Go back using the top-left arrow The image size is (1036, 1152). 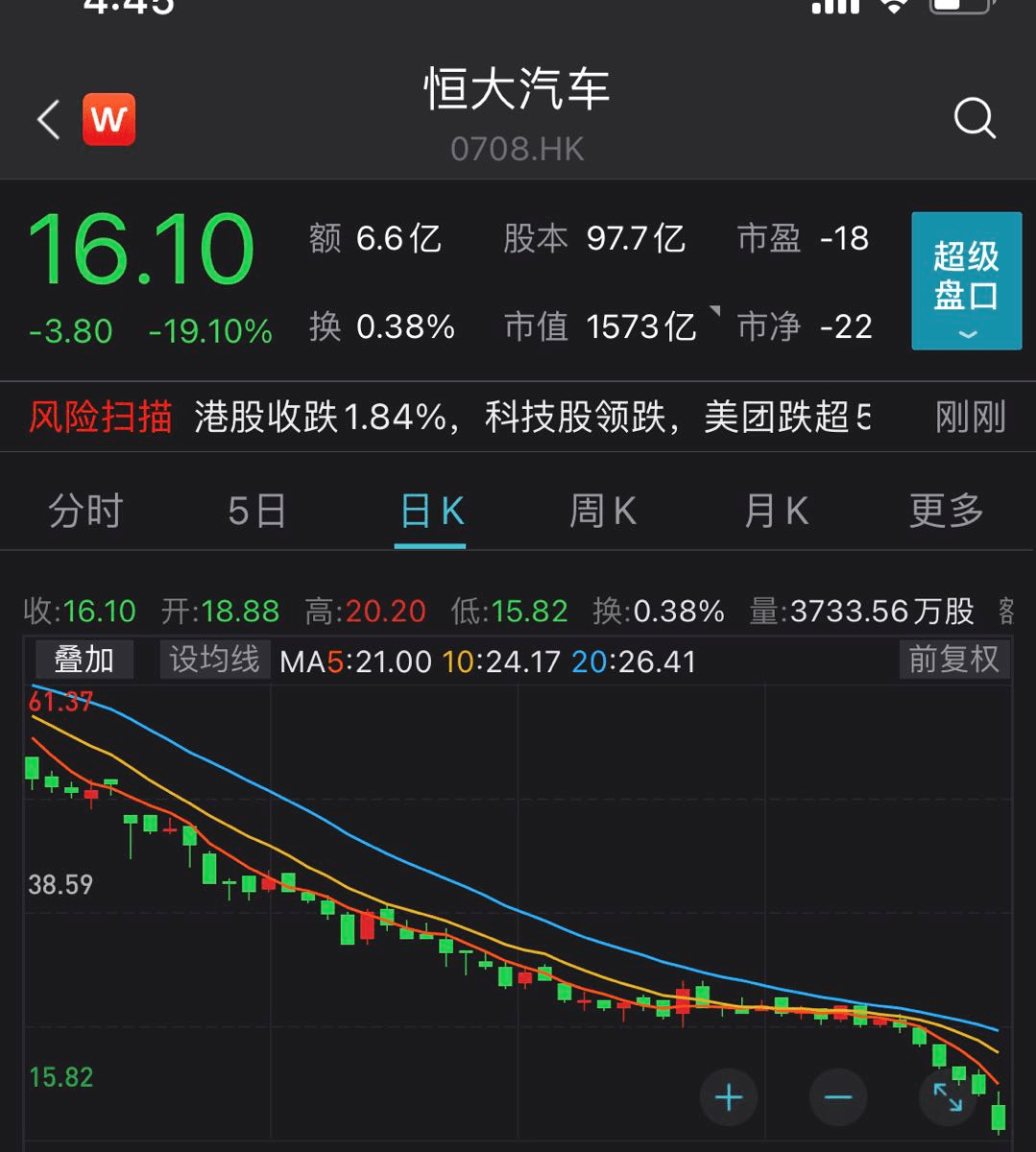48,120
